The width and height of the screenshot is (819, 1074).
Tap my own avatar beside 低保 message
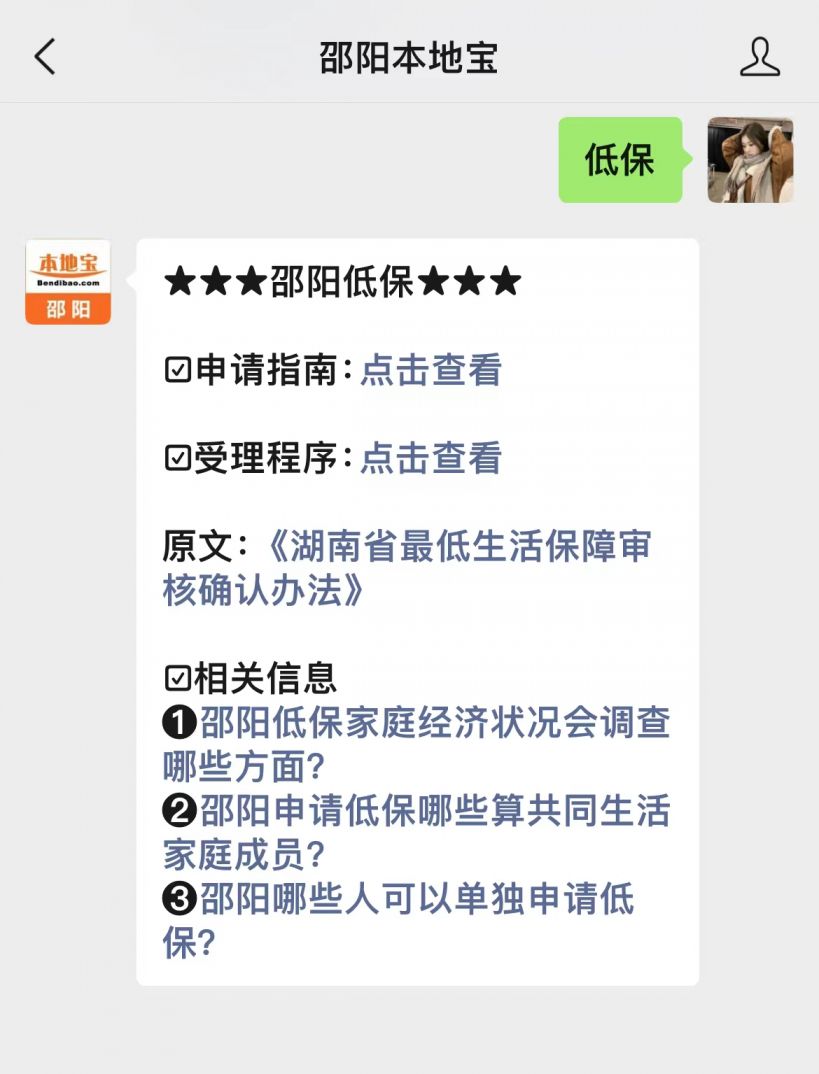[x=750, y=160]
